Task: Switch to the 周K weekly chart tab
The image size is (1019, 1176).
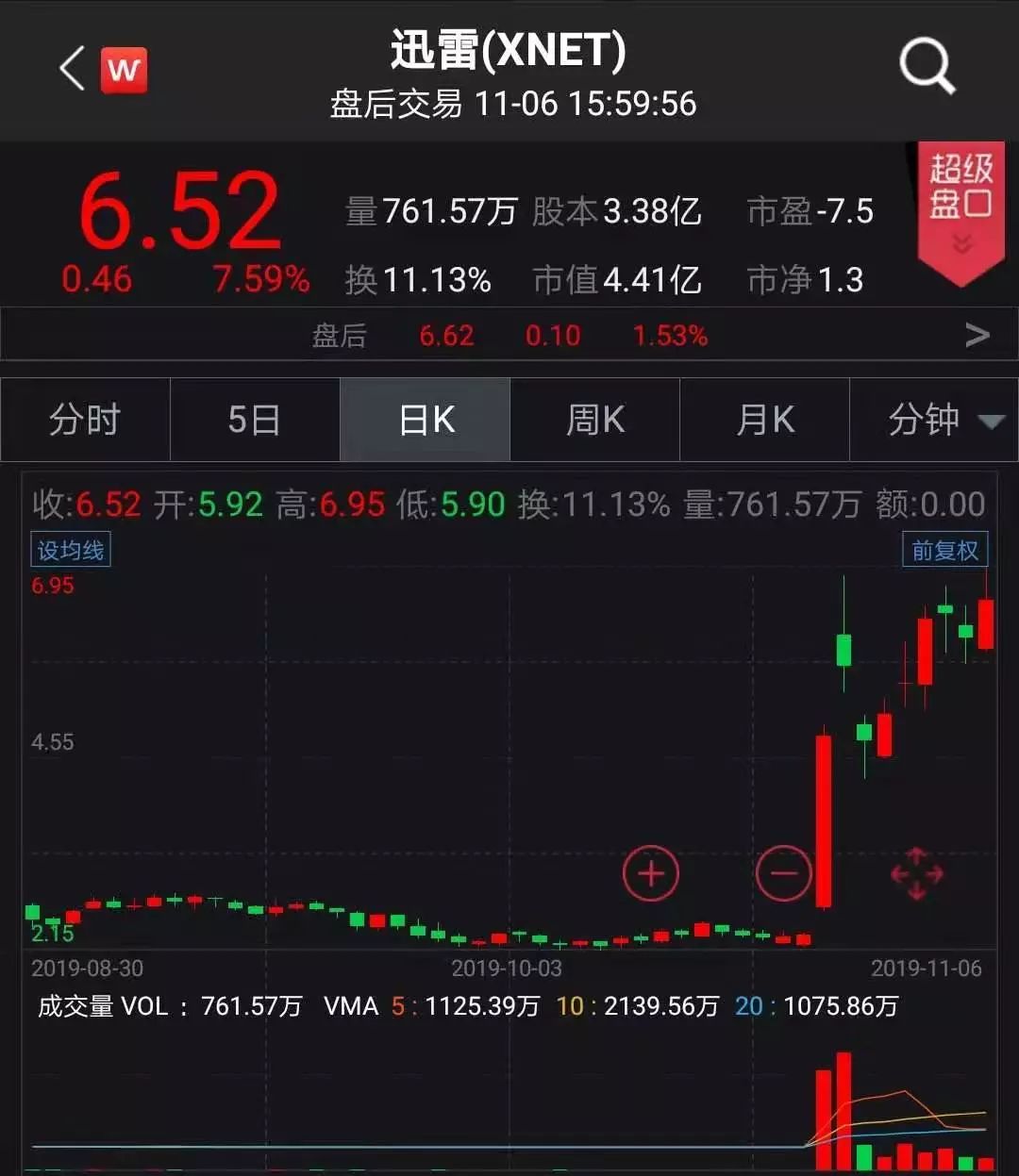Action: (x=594, y=420)
